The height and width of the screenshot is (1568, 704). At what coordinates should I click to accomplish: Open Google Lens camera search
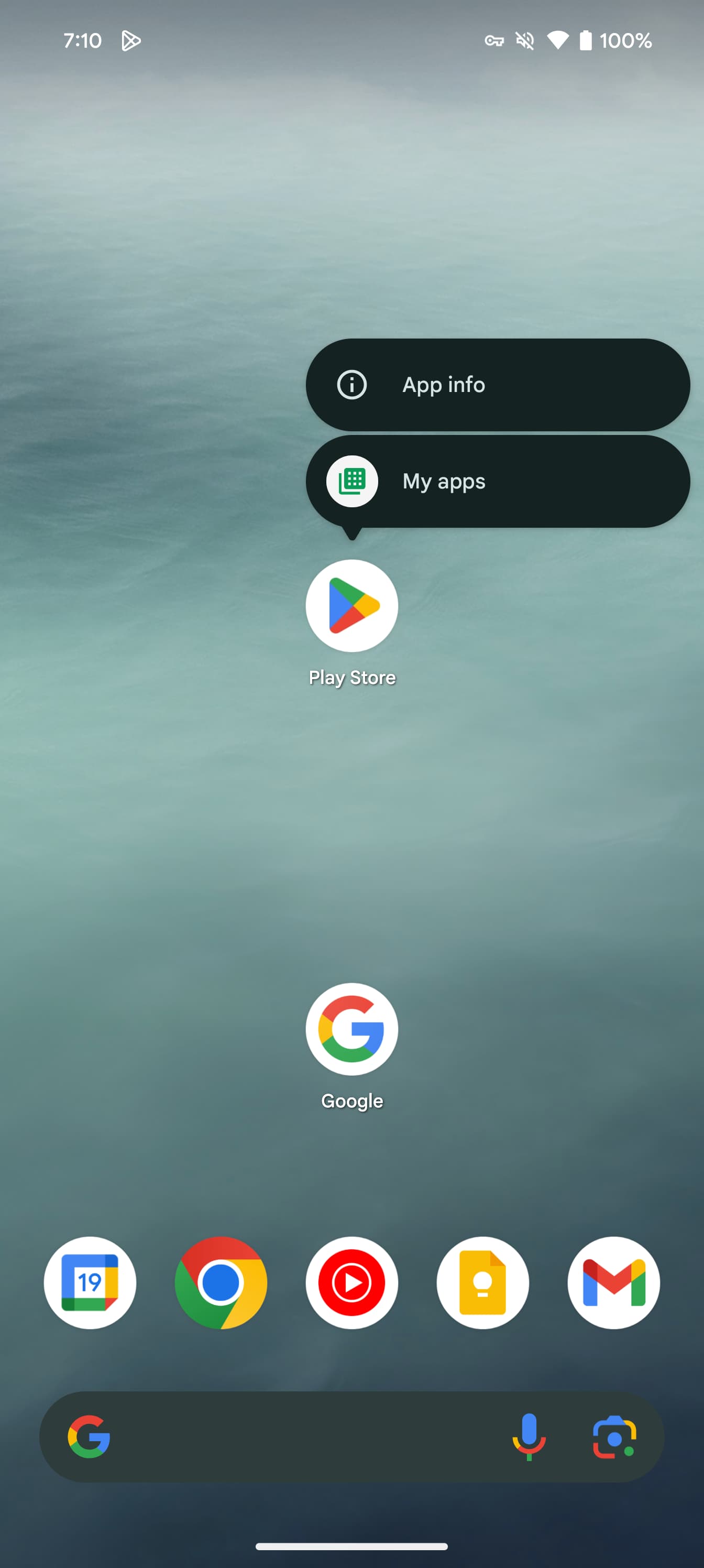point(614,1436)
